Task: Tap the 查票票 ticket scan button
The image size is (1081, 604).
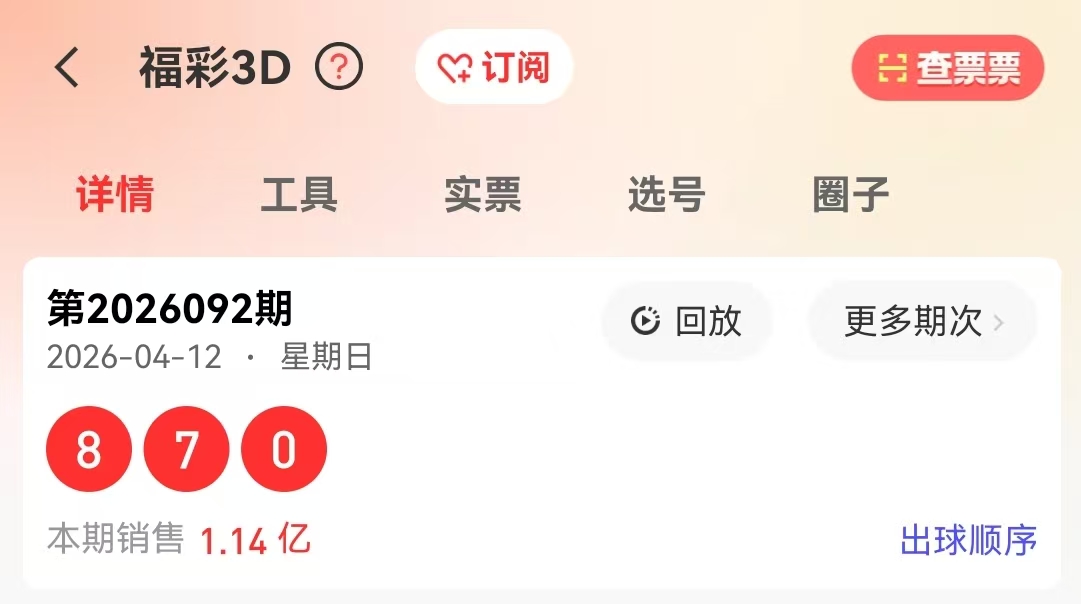Action: [x=947, y=69]
